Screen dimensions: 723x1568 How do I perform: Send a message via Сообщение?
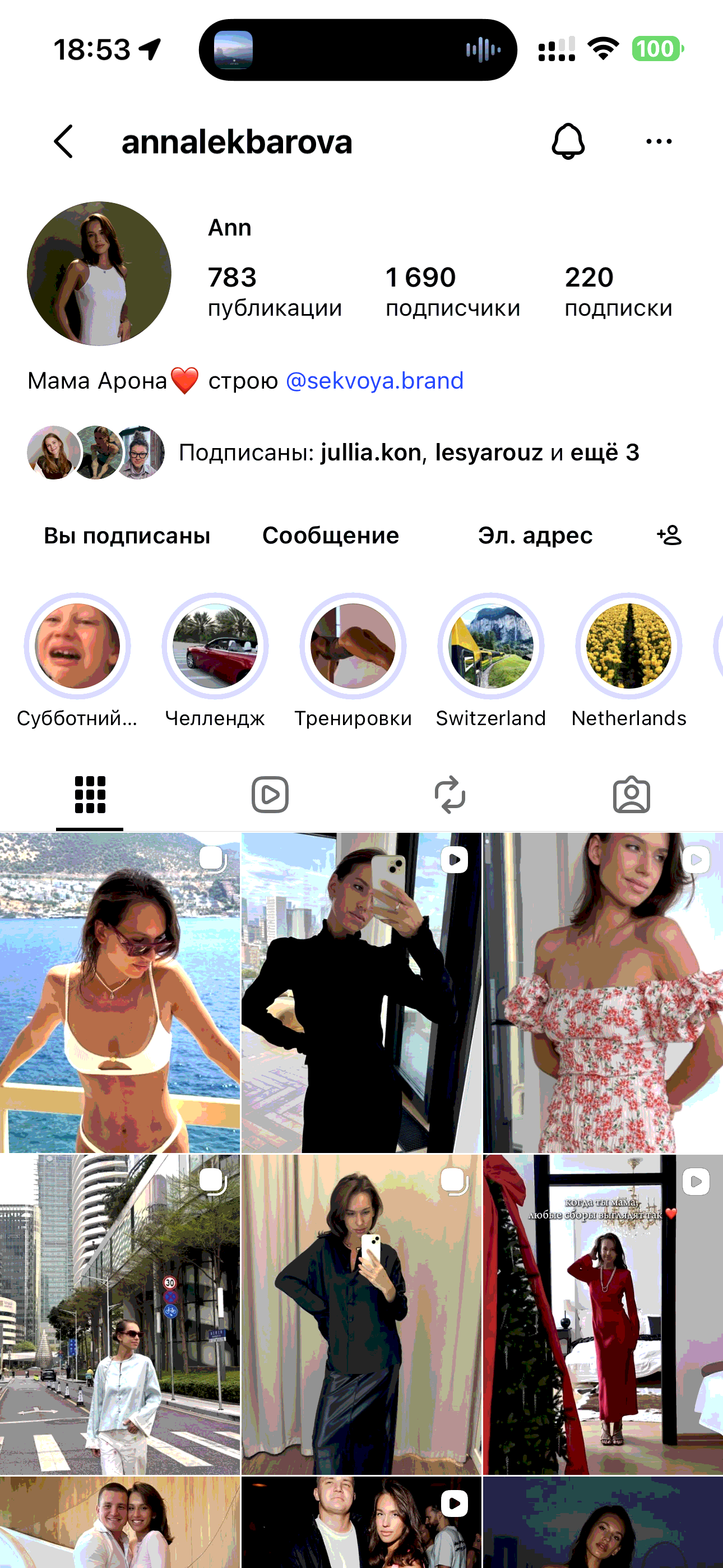pyautogui.click(x=331, y=536)
